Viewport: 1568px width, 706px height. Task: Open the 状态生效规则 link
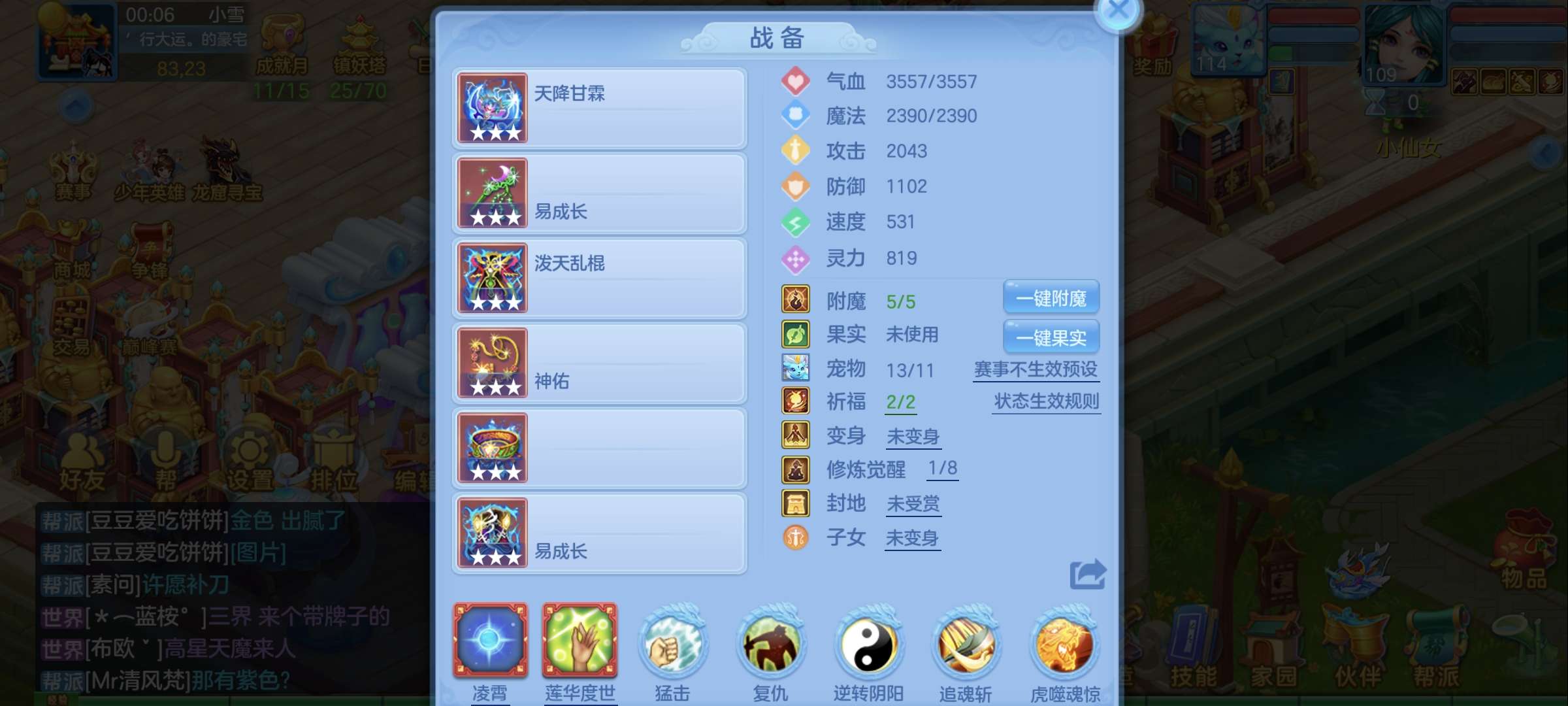point(1046,401)
